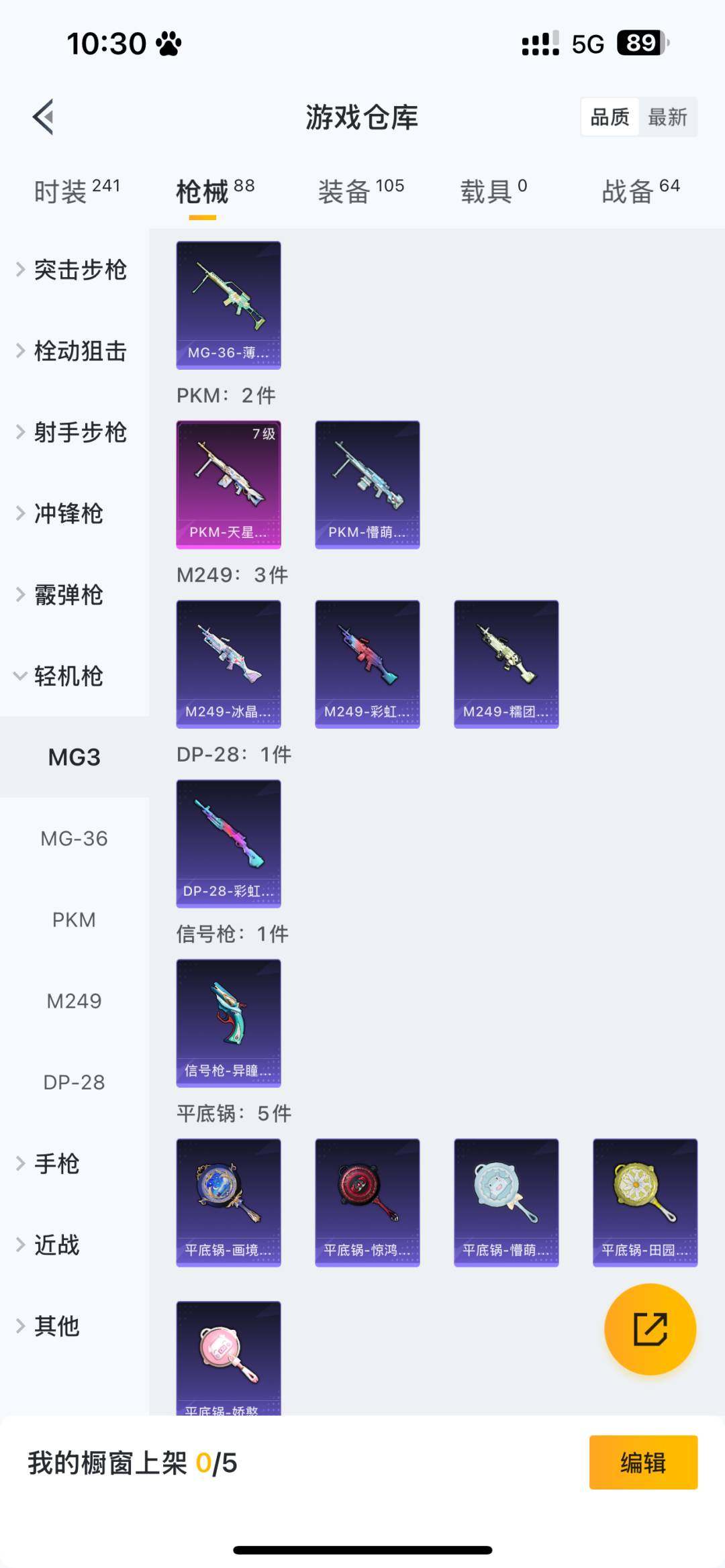Tap the yellow share floating button
The height and width of the screenshot is (1568, 725).
pos(650,1329)
